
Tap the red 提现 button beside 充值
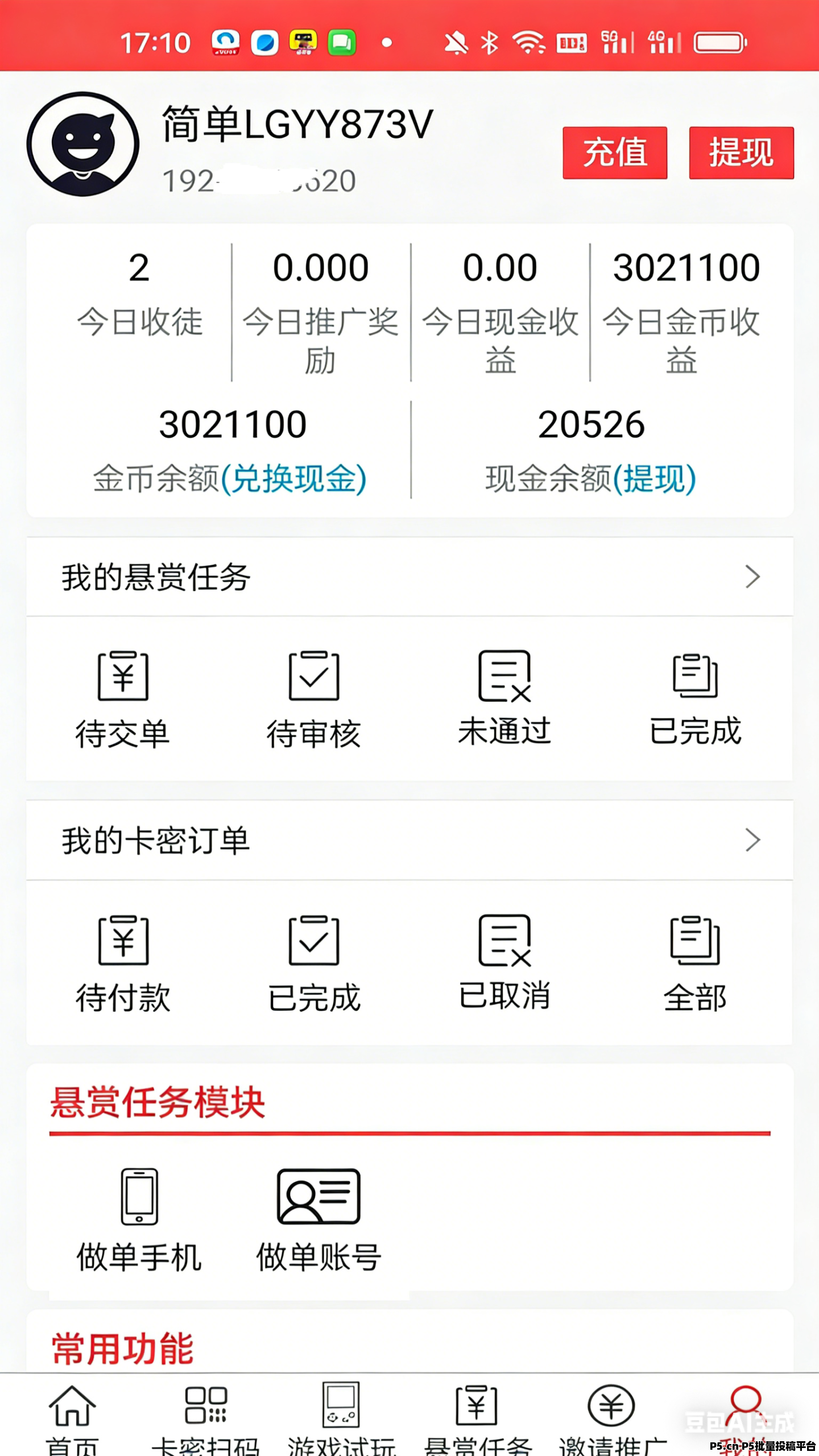click(741, 152)
